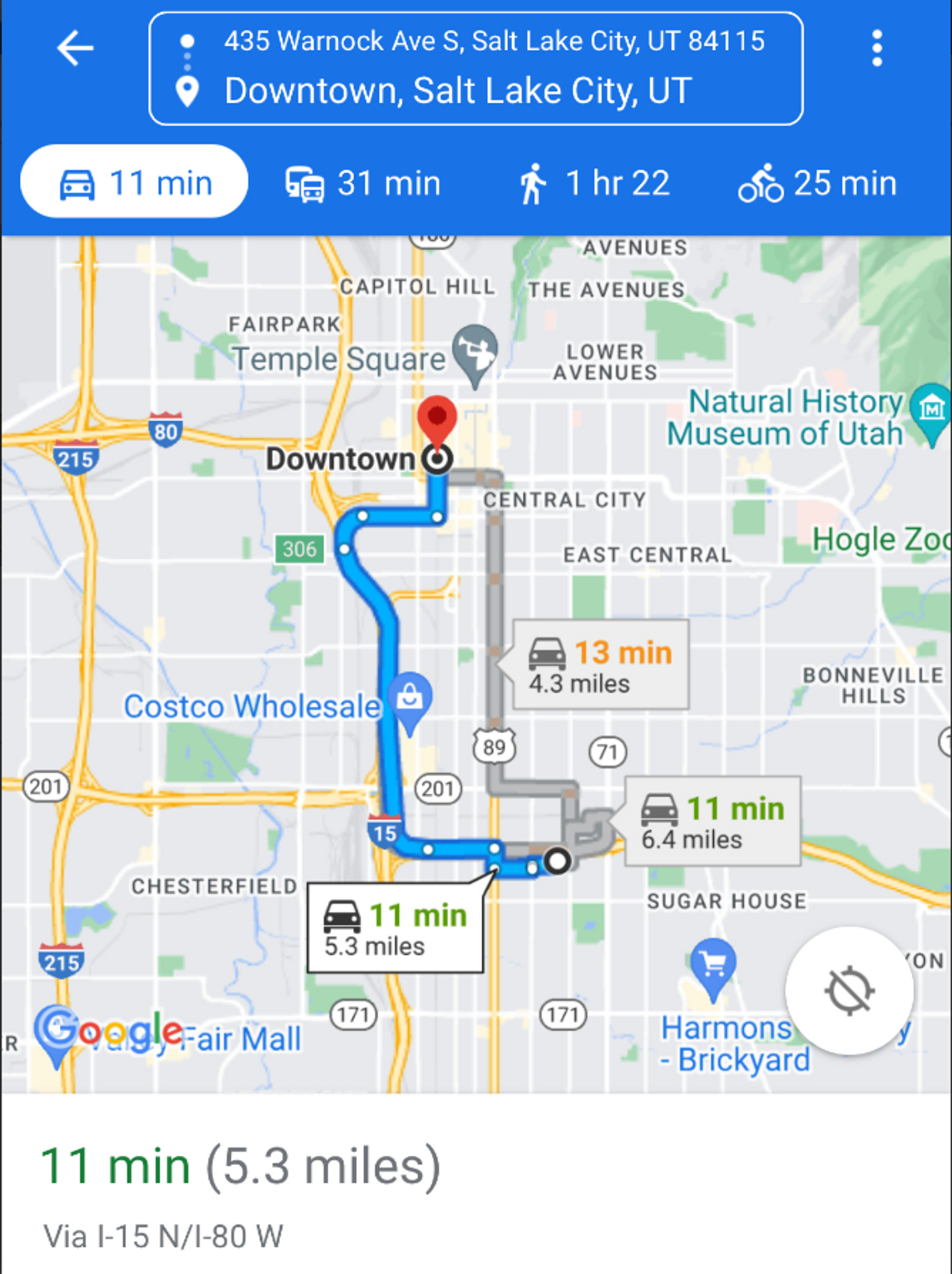Edit the destination Downtown, Salt Lake City
Viewport: 952px width, 1274px height.
[x=458, y=91]
